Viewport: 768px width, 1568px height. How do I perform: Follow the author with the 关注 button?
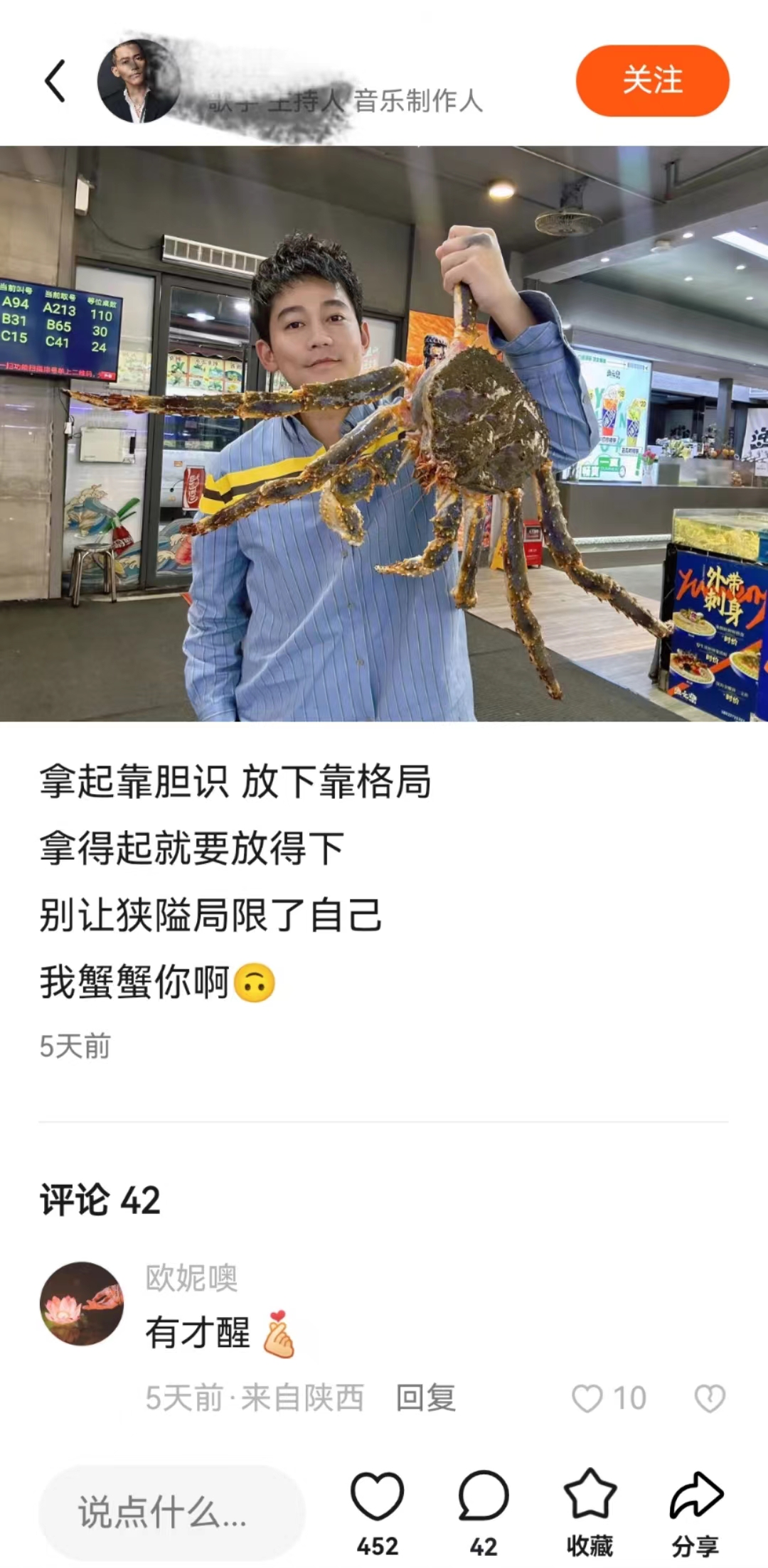tap(652, 80)
